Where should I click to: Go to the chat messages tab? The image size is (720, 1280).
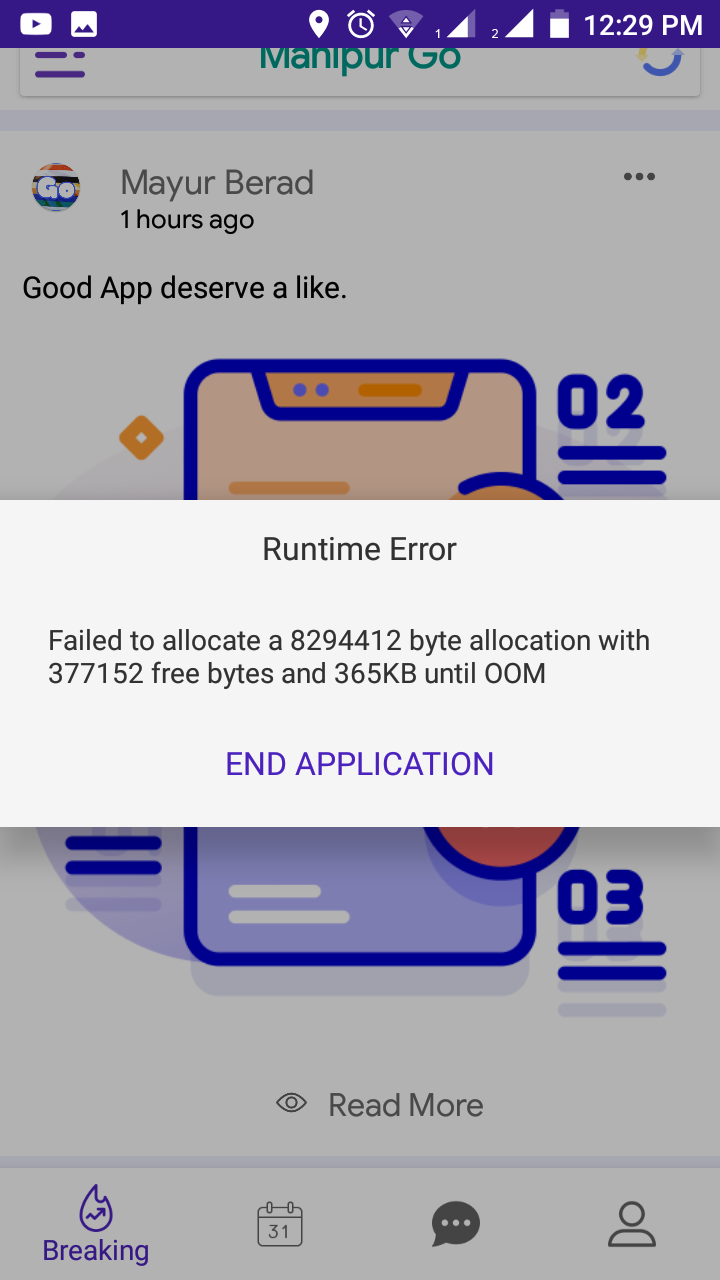pyautogui.click(x=456, y=1225)
